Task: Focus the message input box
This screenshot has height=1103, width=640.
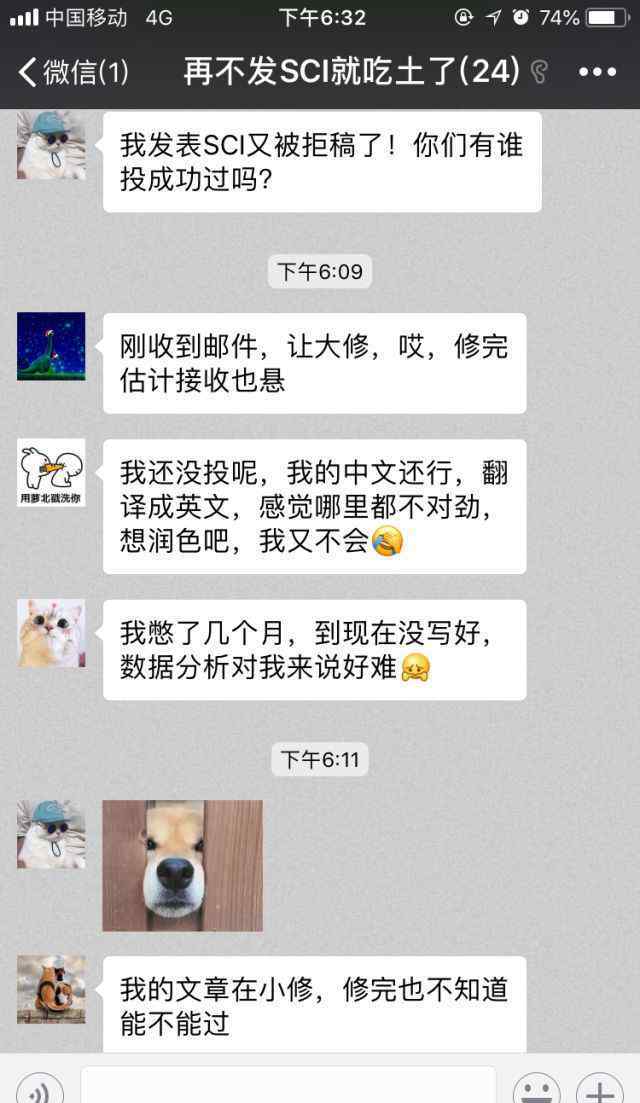Action: 288,1085
